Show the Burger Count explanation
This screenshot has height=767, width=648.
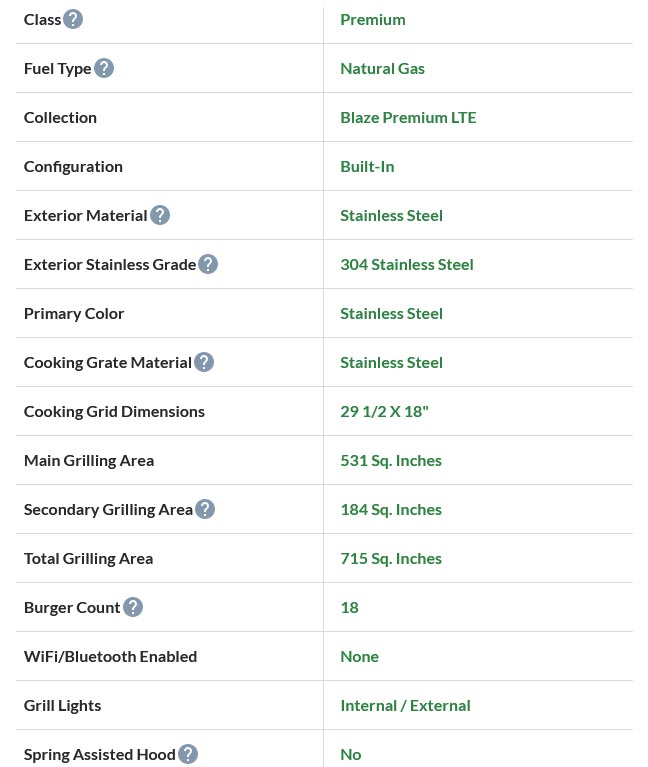pyautogui.click(x=133, y=607)
